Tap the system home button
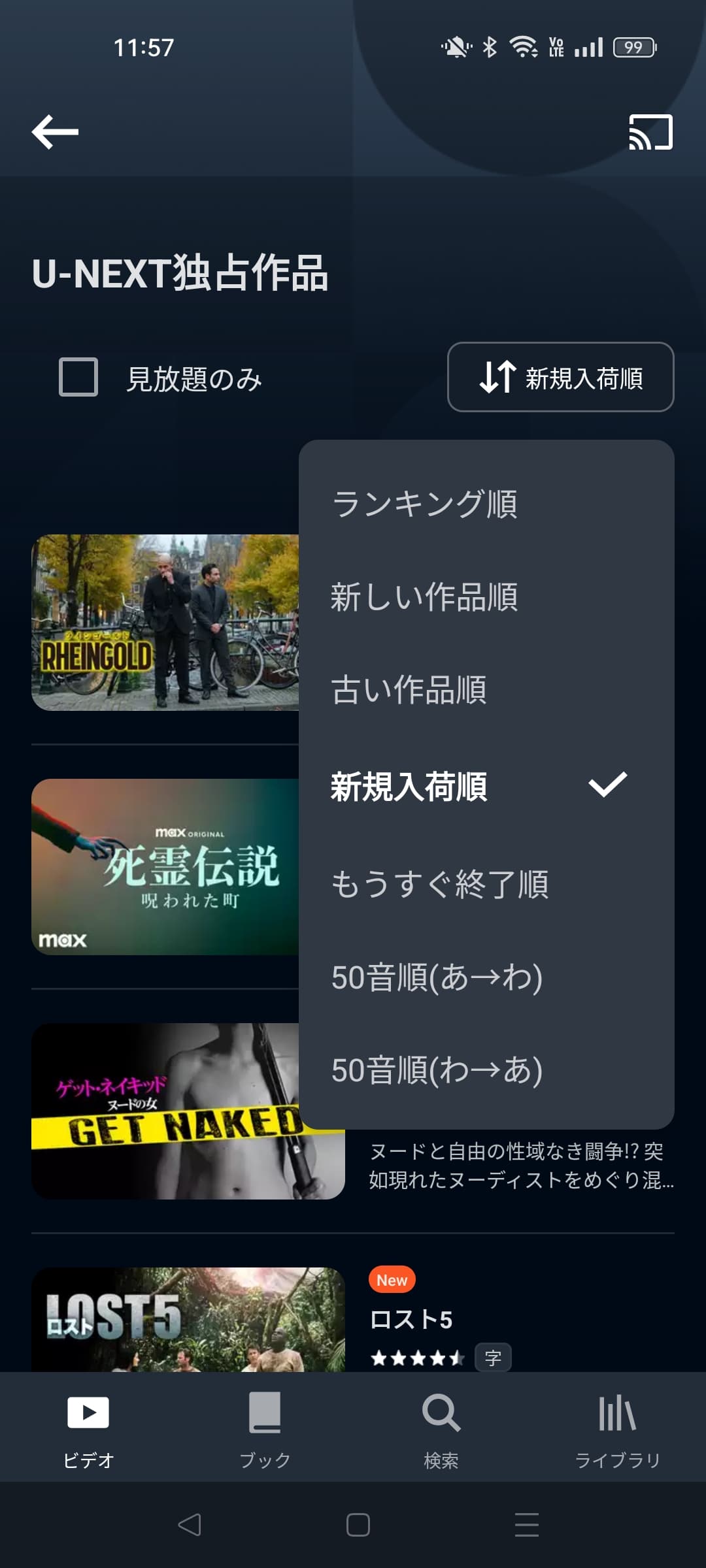 (358, 1525)
